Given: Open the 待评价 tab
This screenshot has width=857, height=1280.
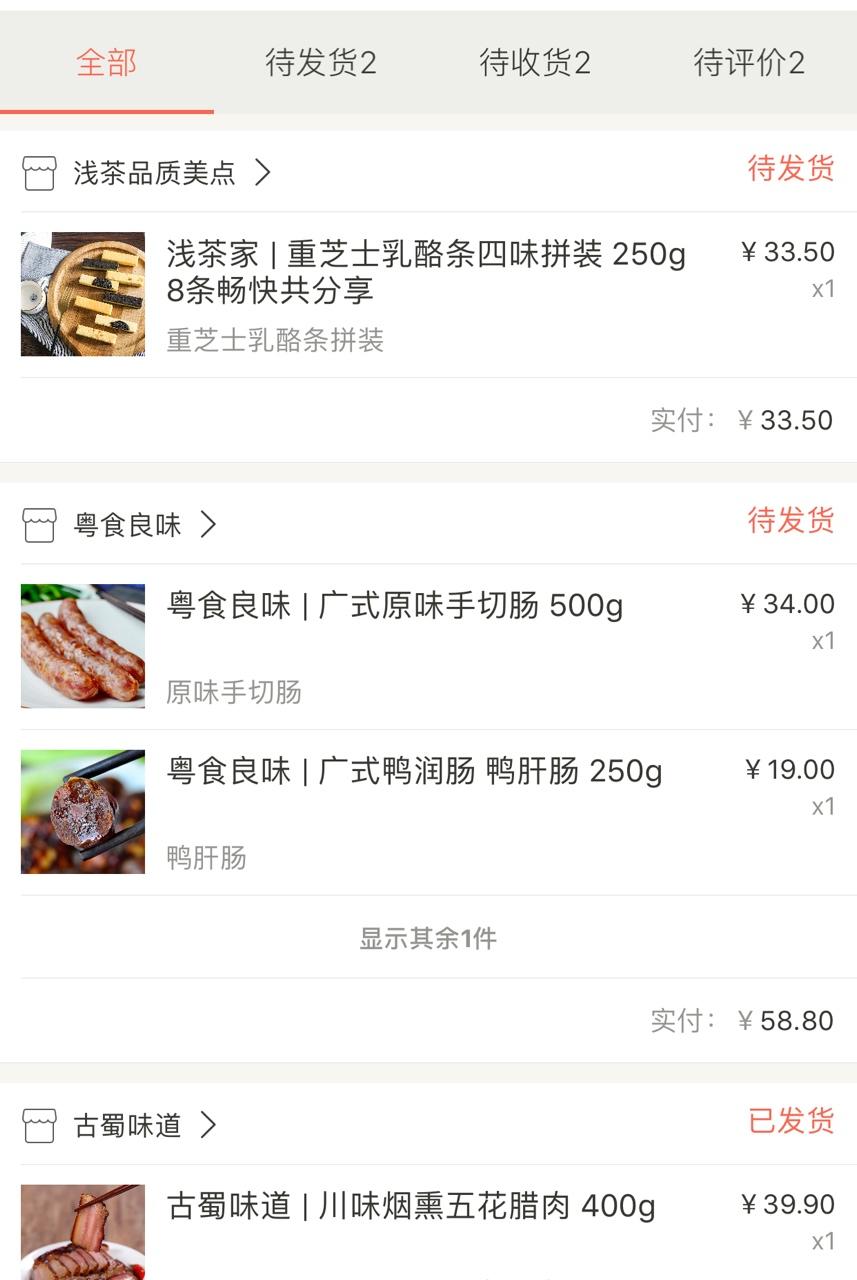Looking at the screenshot, I should coord(749,63).
